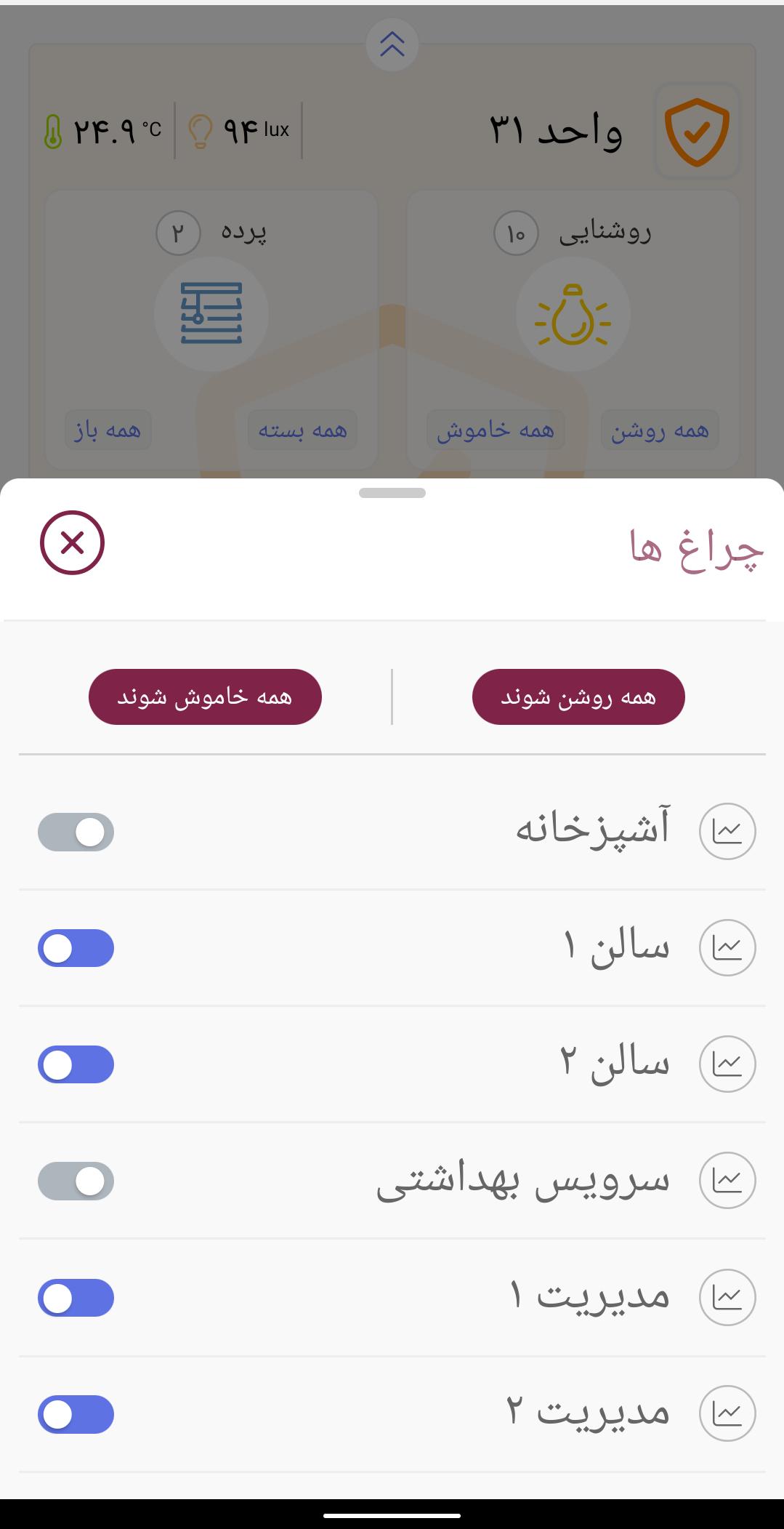Toggle the سرویس بهداشتی light switch
The width and height of the screenshot is (784, 1529).
(76, 1181)
